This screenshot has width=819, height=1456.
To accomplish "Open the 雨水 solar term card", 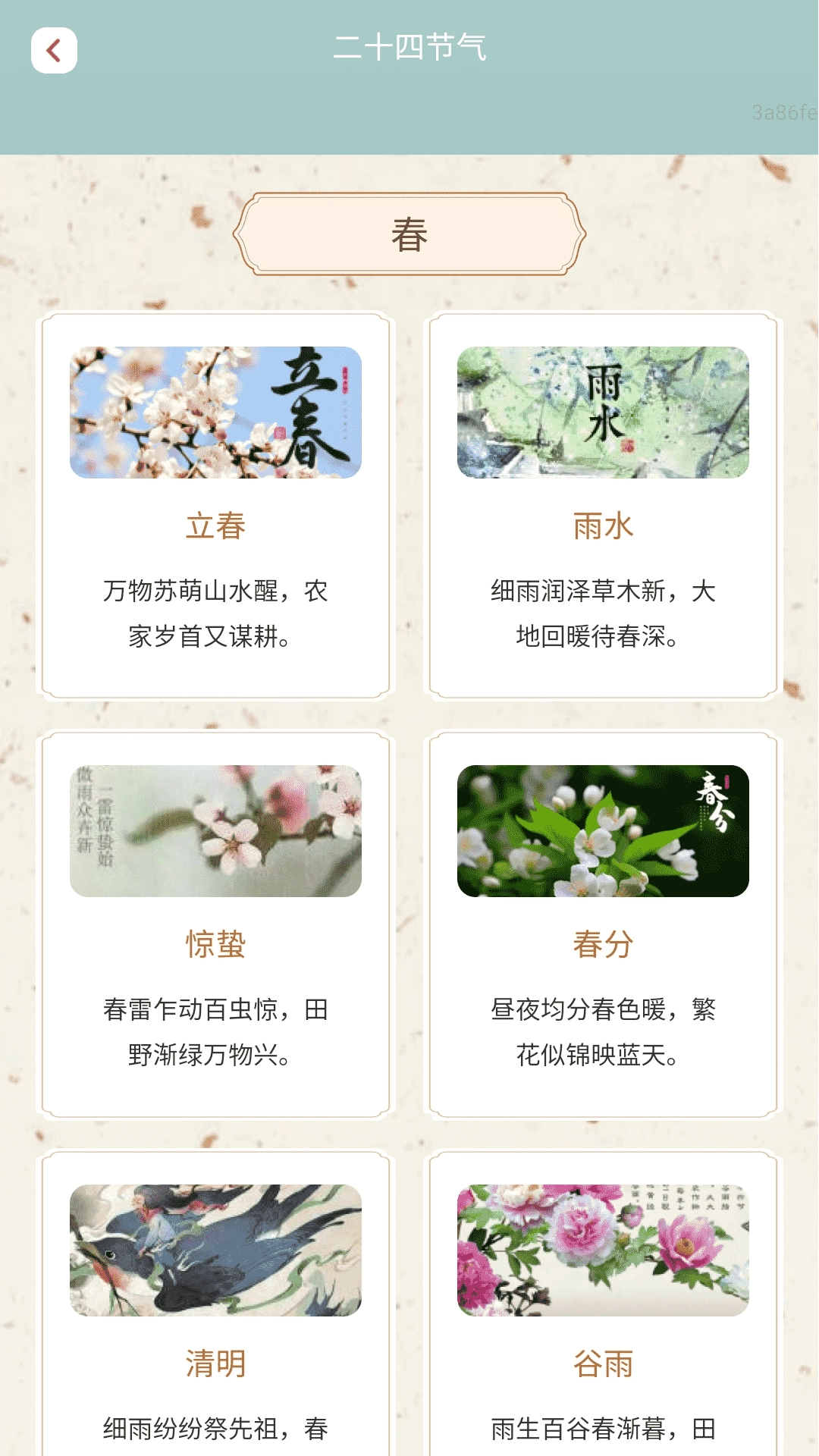I will tap(603, 505).
